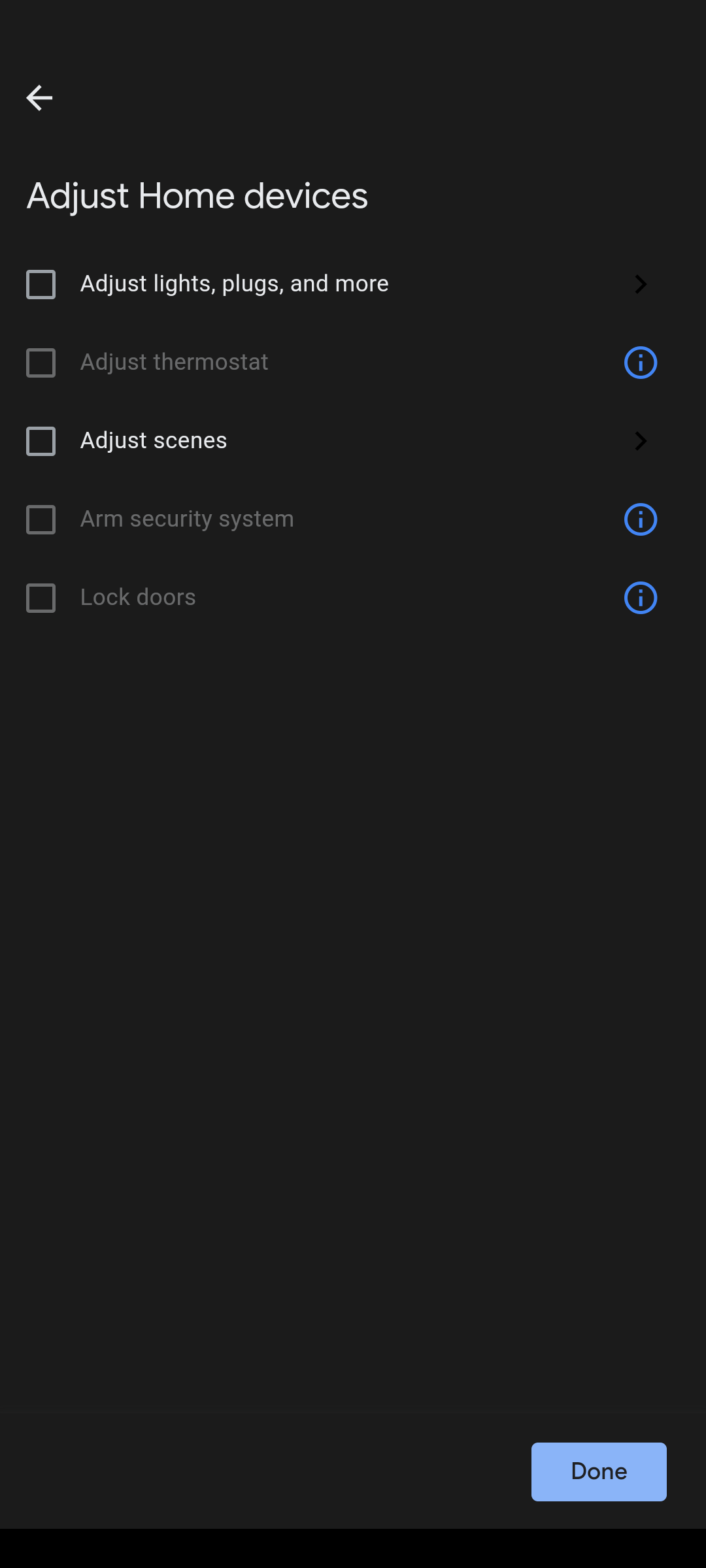Screen dimensions: 706x1568
Task: Tick the Arm security system checkbox
Action: click(x=41, y=519)
